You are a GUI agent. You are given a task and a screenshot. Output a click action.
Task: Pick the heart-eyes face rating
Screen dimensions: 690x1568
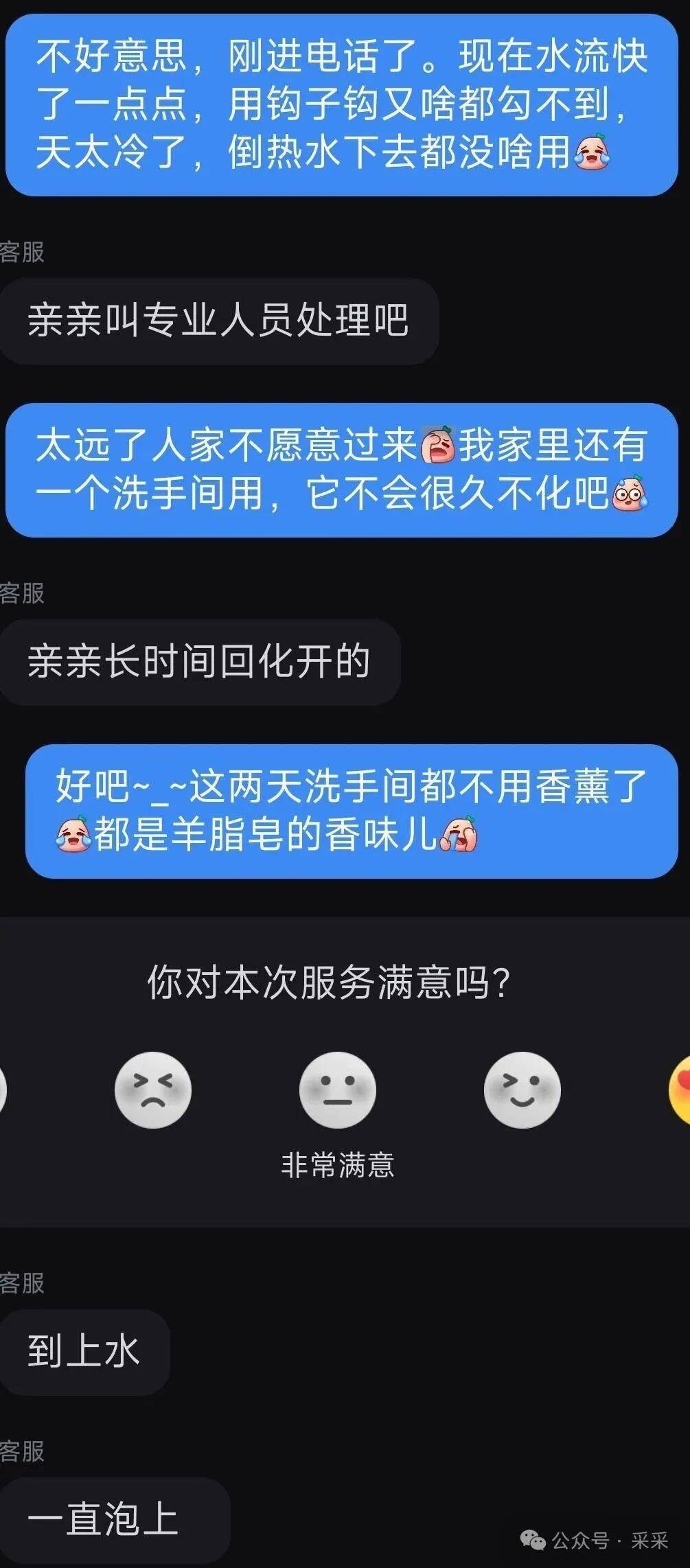click(x=681, y=1089)
